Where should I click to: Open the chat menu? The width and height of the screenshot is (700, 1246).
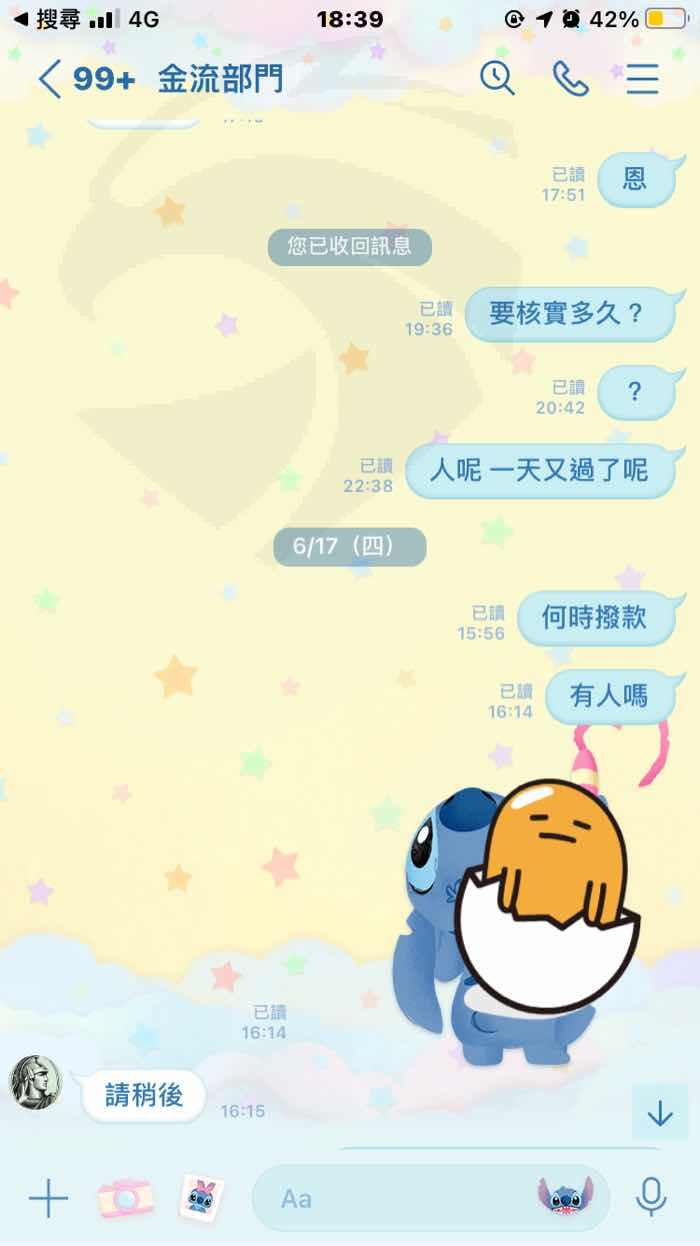click(x=643, y=79)
